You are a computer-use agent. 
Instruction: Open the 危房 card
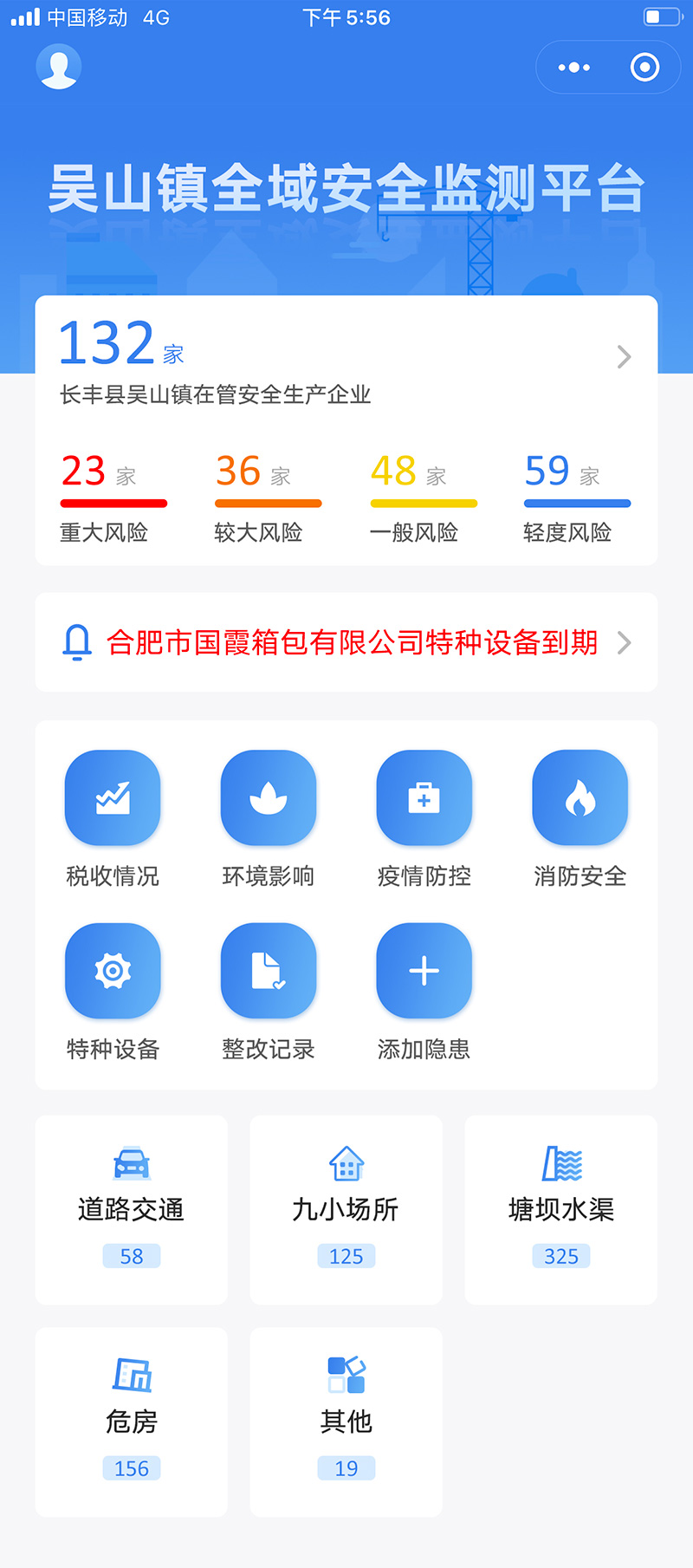[132, 1422]
